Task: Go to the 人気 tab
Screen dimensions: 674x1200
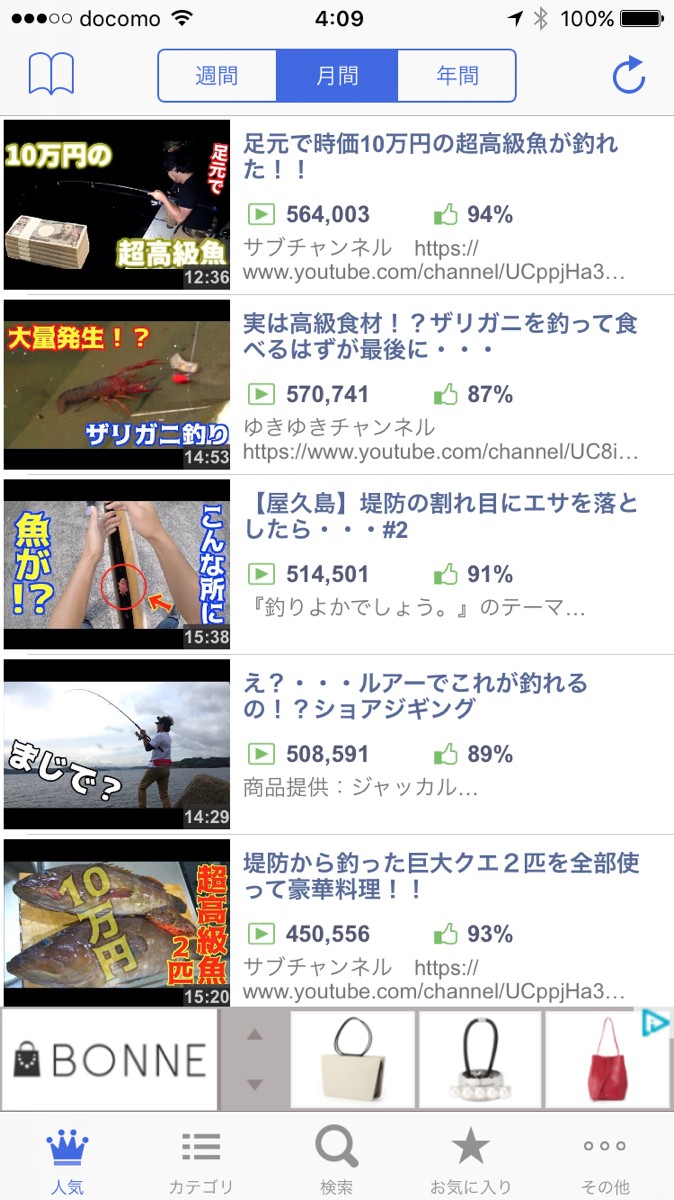Action: pos(68,1160)
